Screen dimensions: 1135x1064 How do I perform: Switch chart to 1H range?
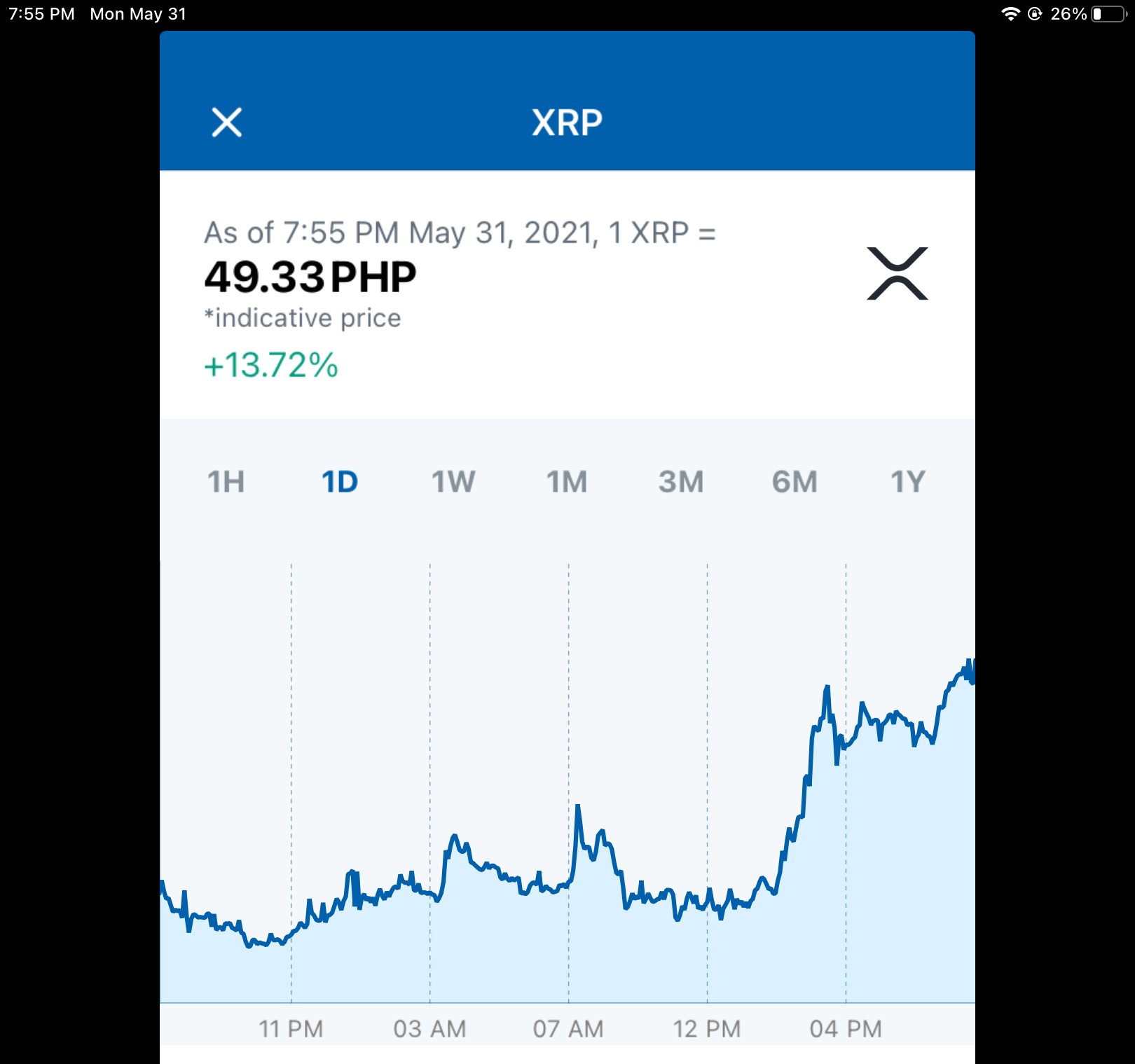coord(226,482)
